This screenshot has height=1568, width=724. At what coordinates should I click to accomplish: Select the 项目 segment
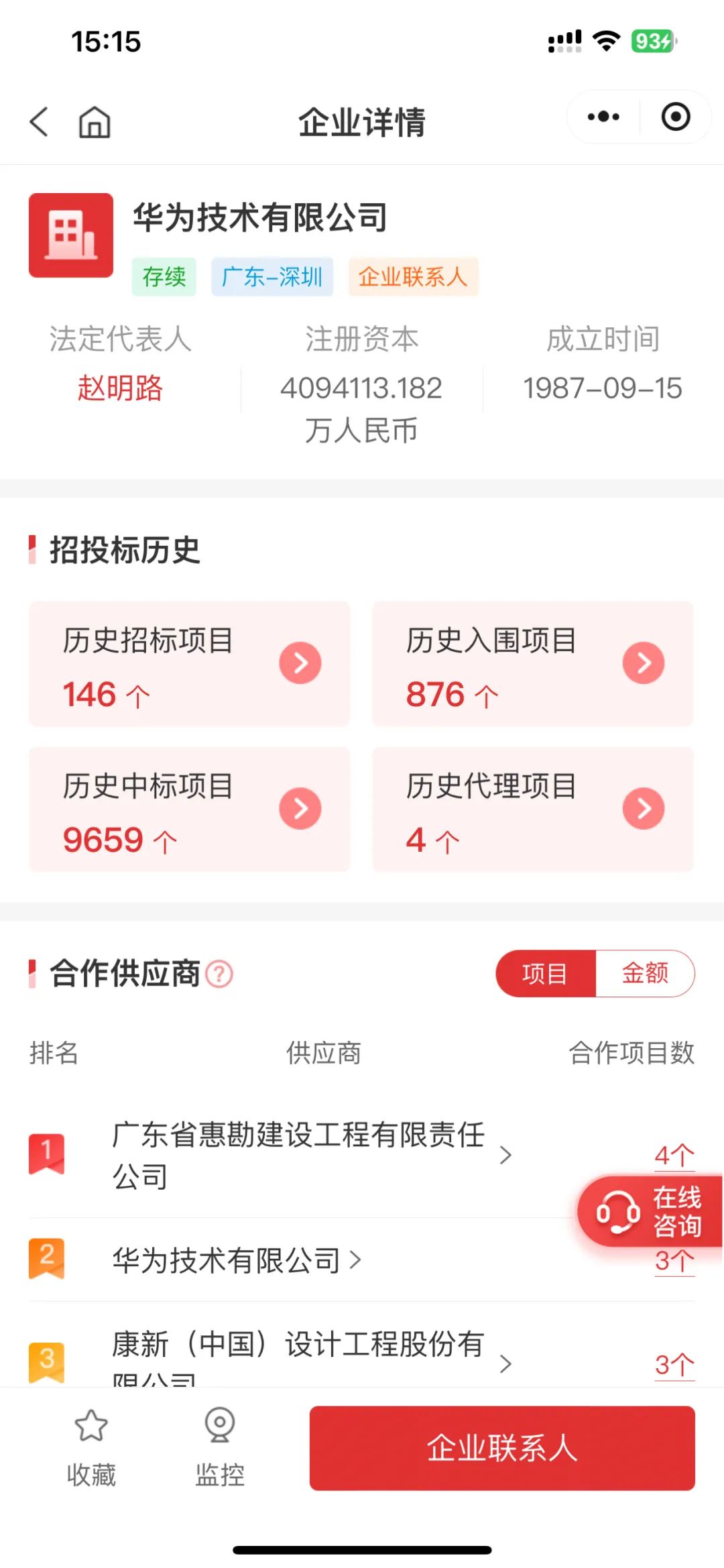(x=545, y=973)
